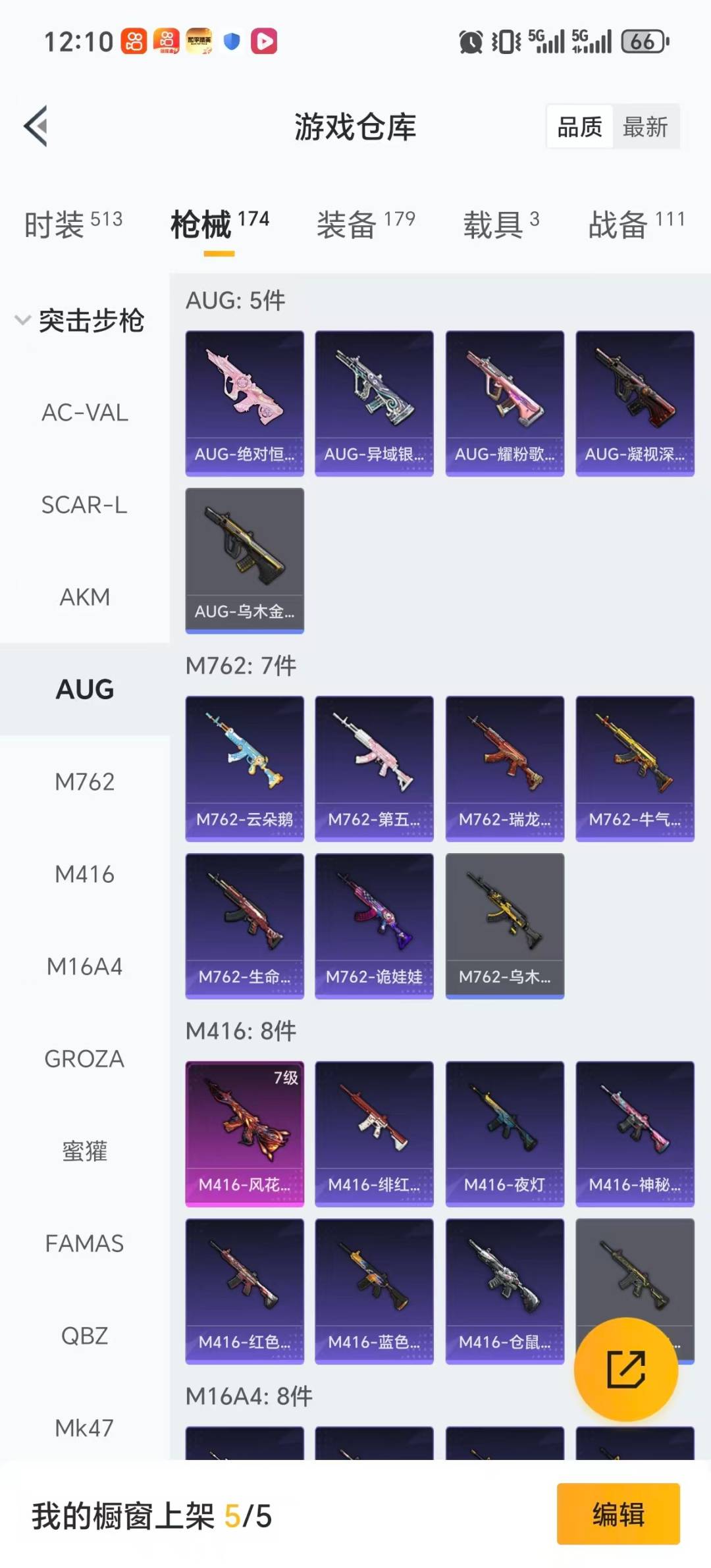Jump to GROZA weapons
Screen dimensions: 711x1568
click(x=85, y=1058)
